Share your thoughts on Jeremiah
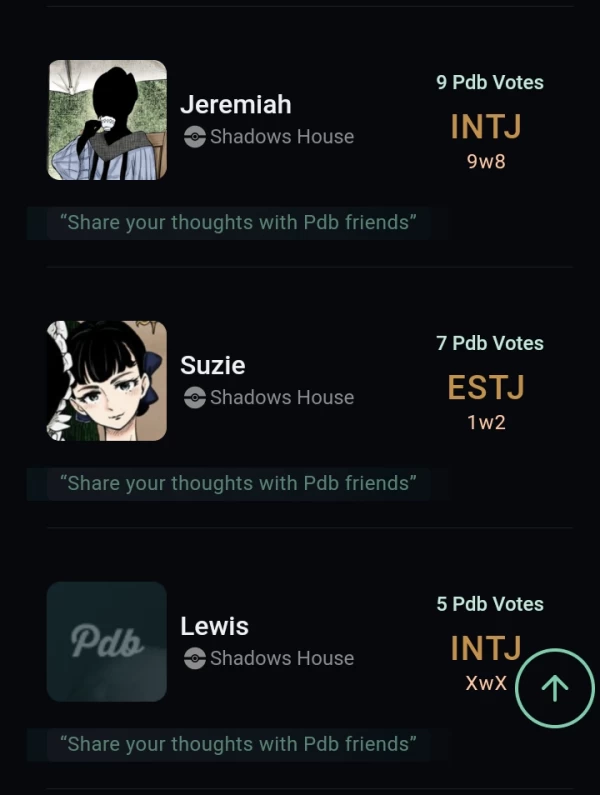600x795 pixels. tap(238, 222)
